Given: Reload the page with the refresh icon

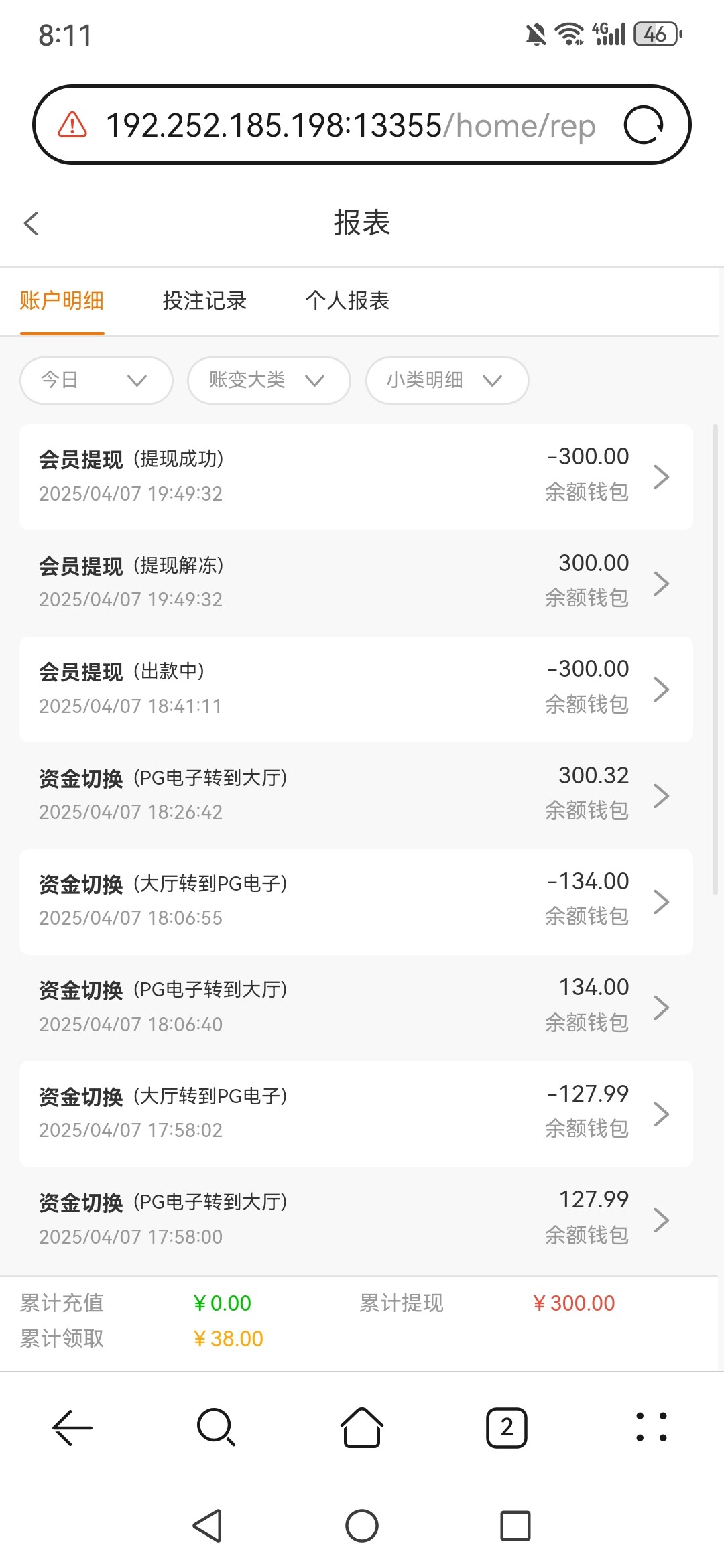Looking at the screenshot, I should click(644, 125).
